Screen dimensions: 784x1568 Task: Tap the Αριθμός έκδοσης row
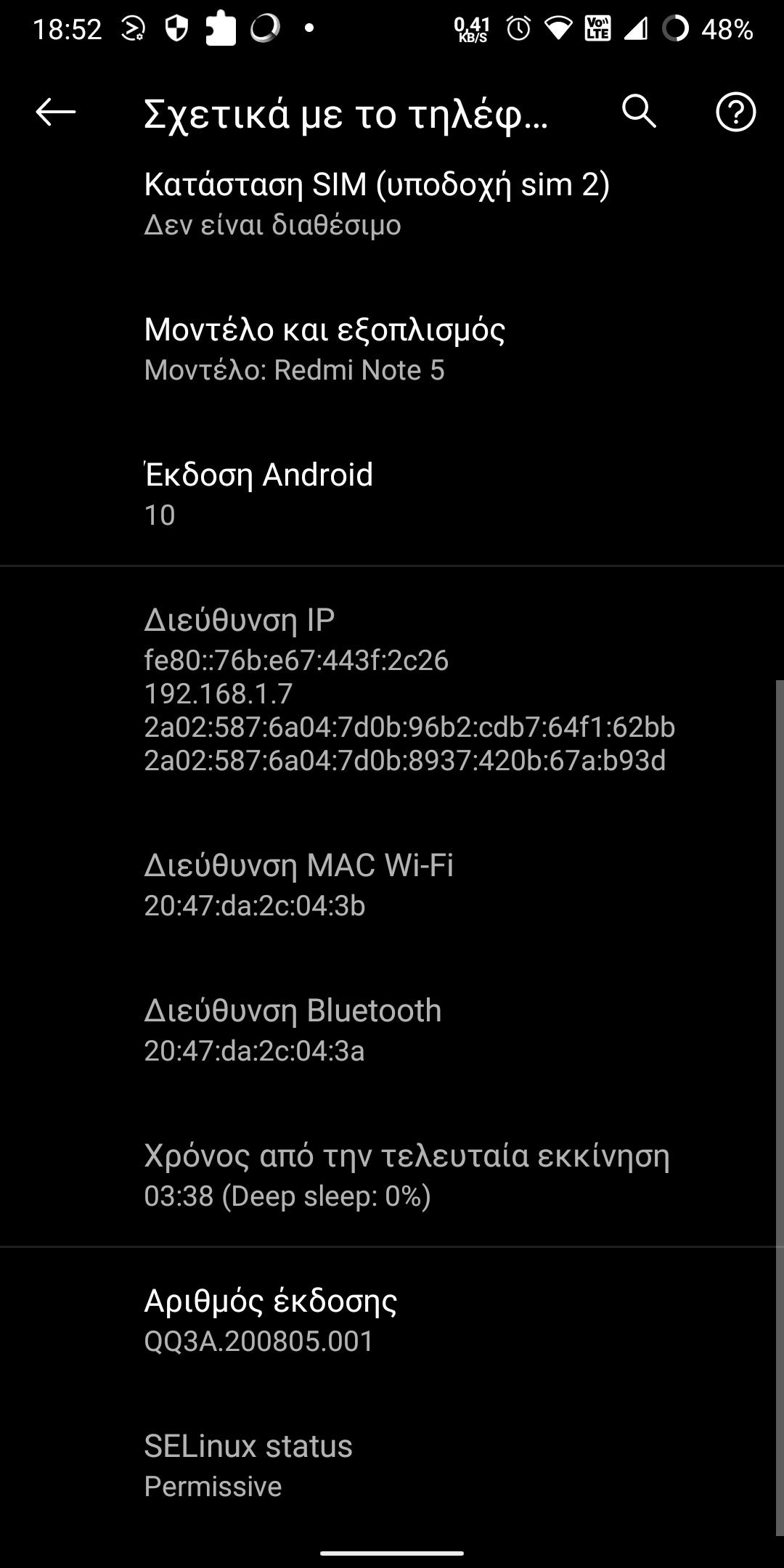point(270,1320)
